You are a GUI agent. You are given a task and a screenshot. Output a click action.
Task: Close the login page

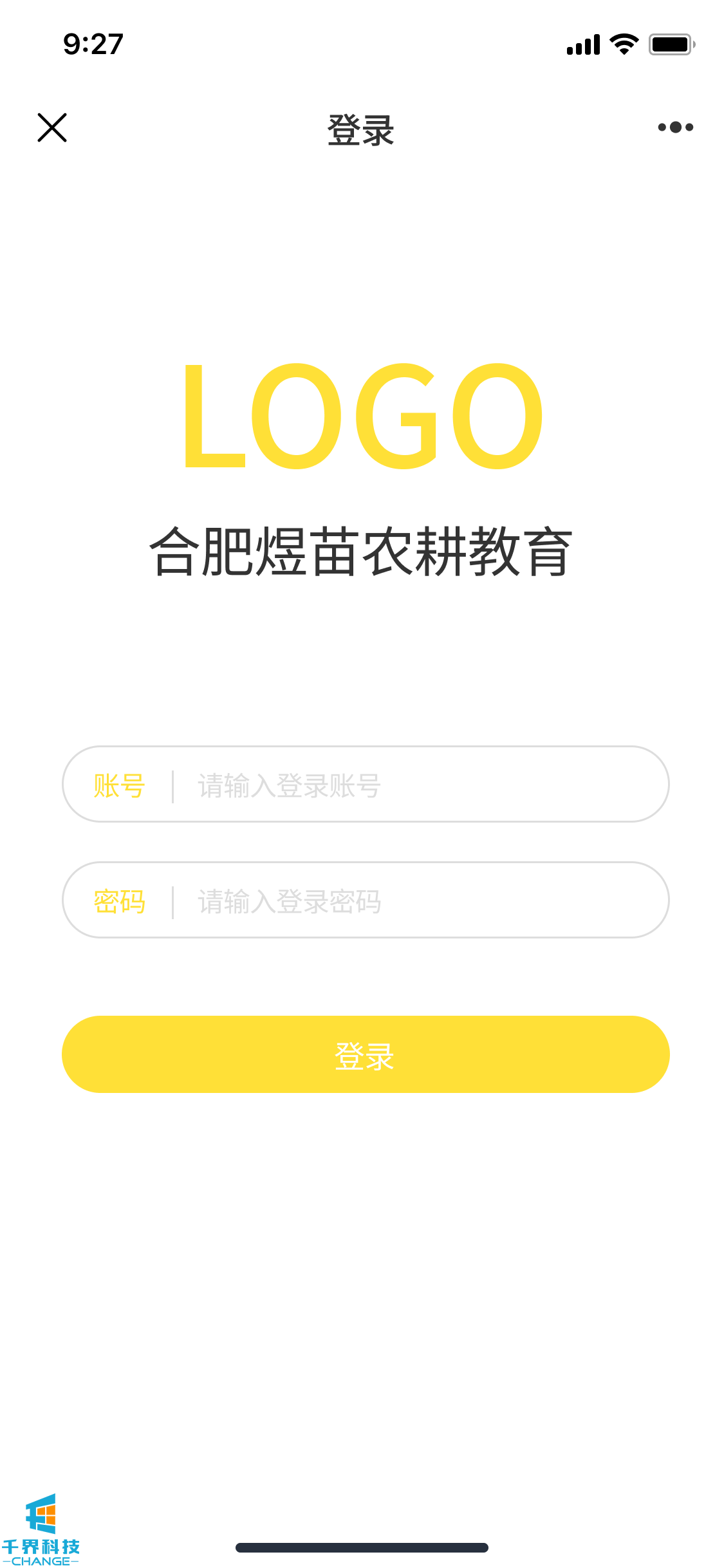[52, 127]
